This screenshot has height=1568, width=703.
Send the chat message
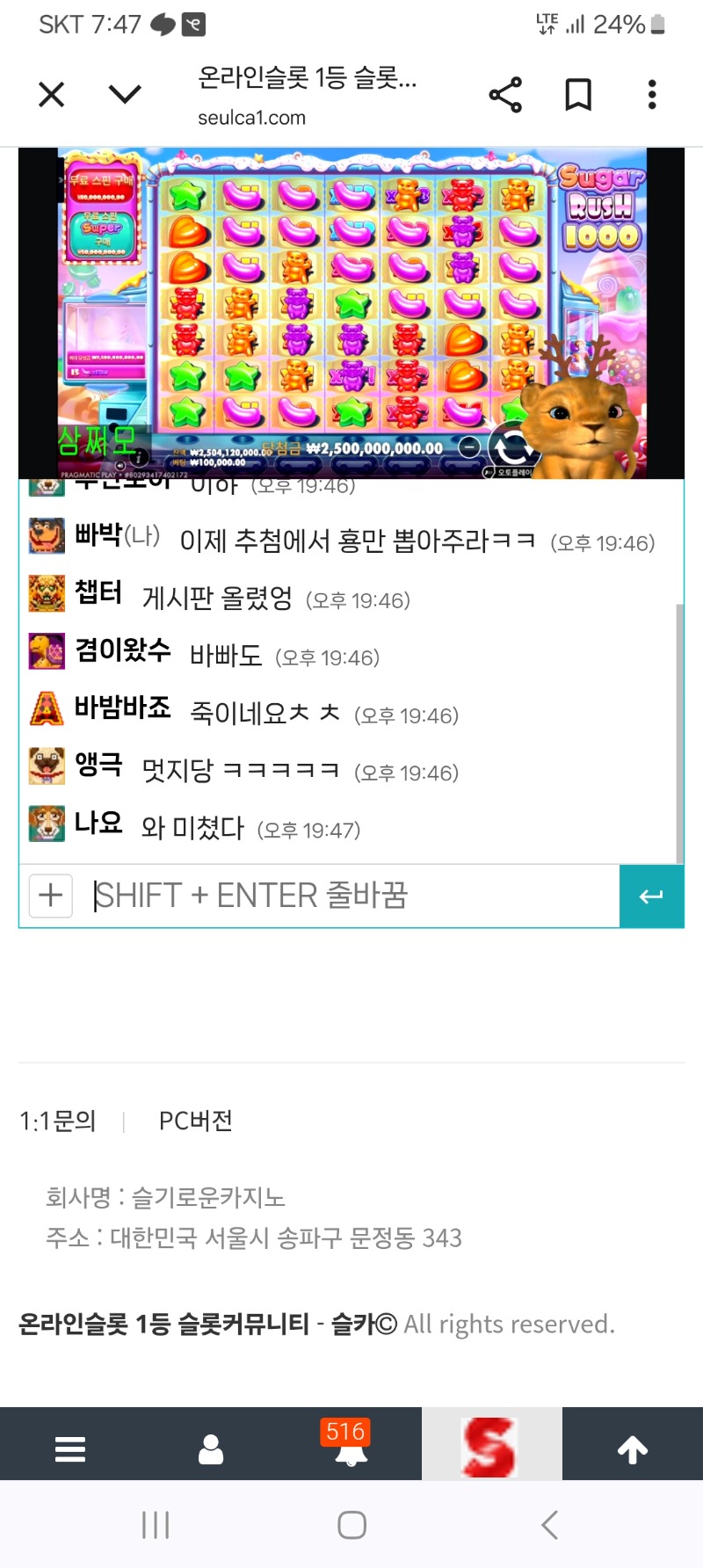click(651, 896)
